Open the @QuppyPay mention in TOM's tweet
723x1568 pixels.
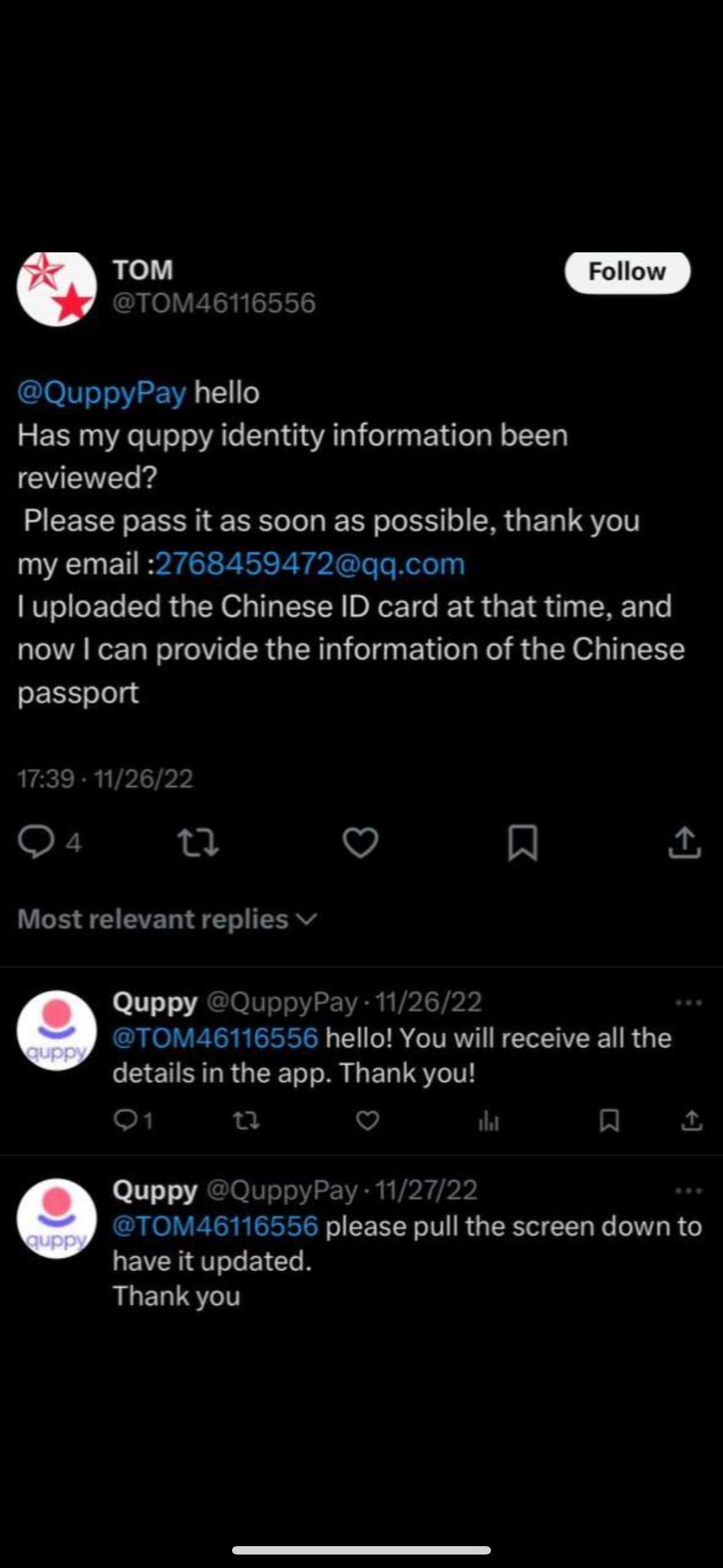[x=101, y=393]
